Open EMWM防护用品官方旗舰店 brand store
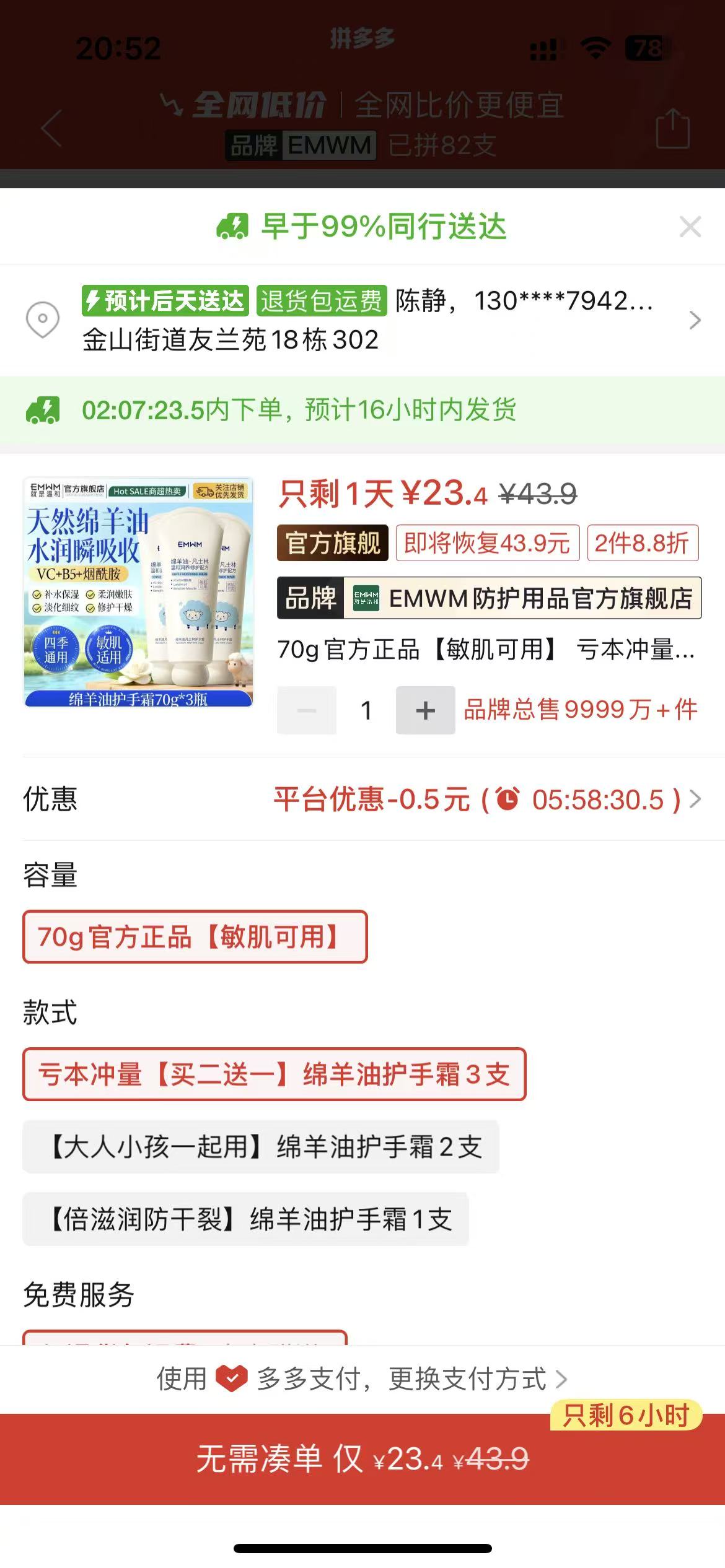This screenshot has width=725, height=1568. tap(489, 598)
